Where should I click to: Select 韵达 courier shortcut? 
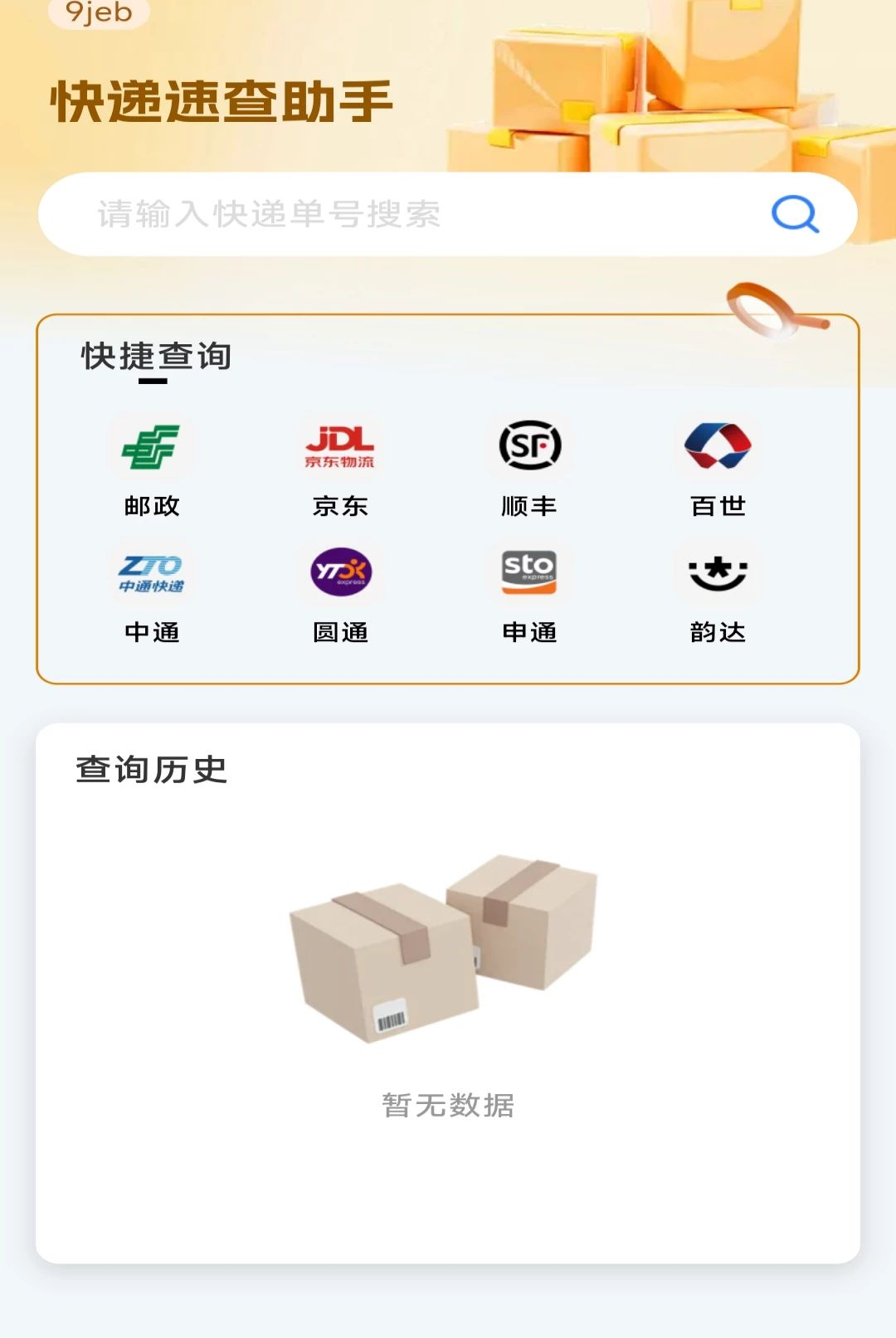click(718, 593)
